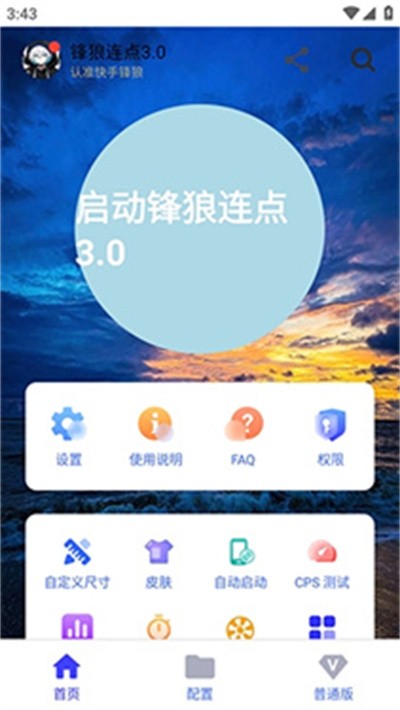Open the profile avatar at top left
This screenshot has width=400, height=710.
[x=42, y=60]
